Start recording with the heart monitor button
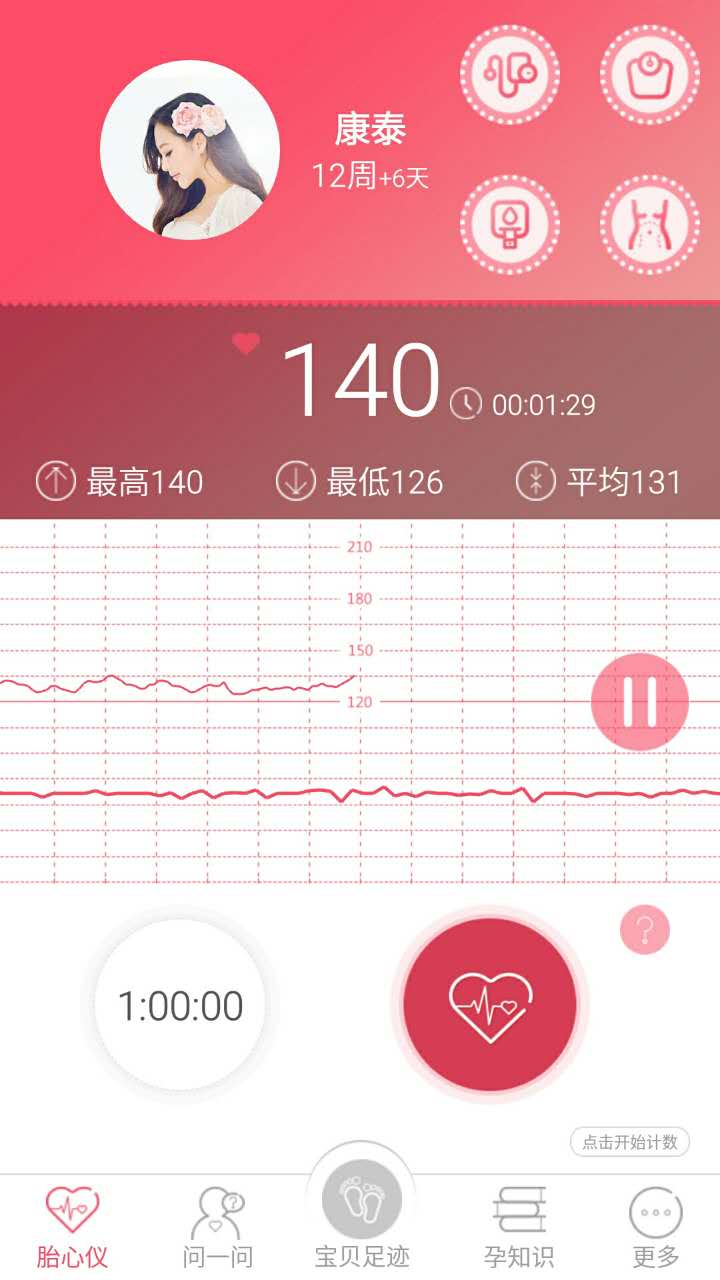This screenshot has width=720, height=1280. (487, 1005)
